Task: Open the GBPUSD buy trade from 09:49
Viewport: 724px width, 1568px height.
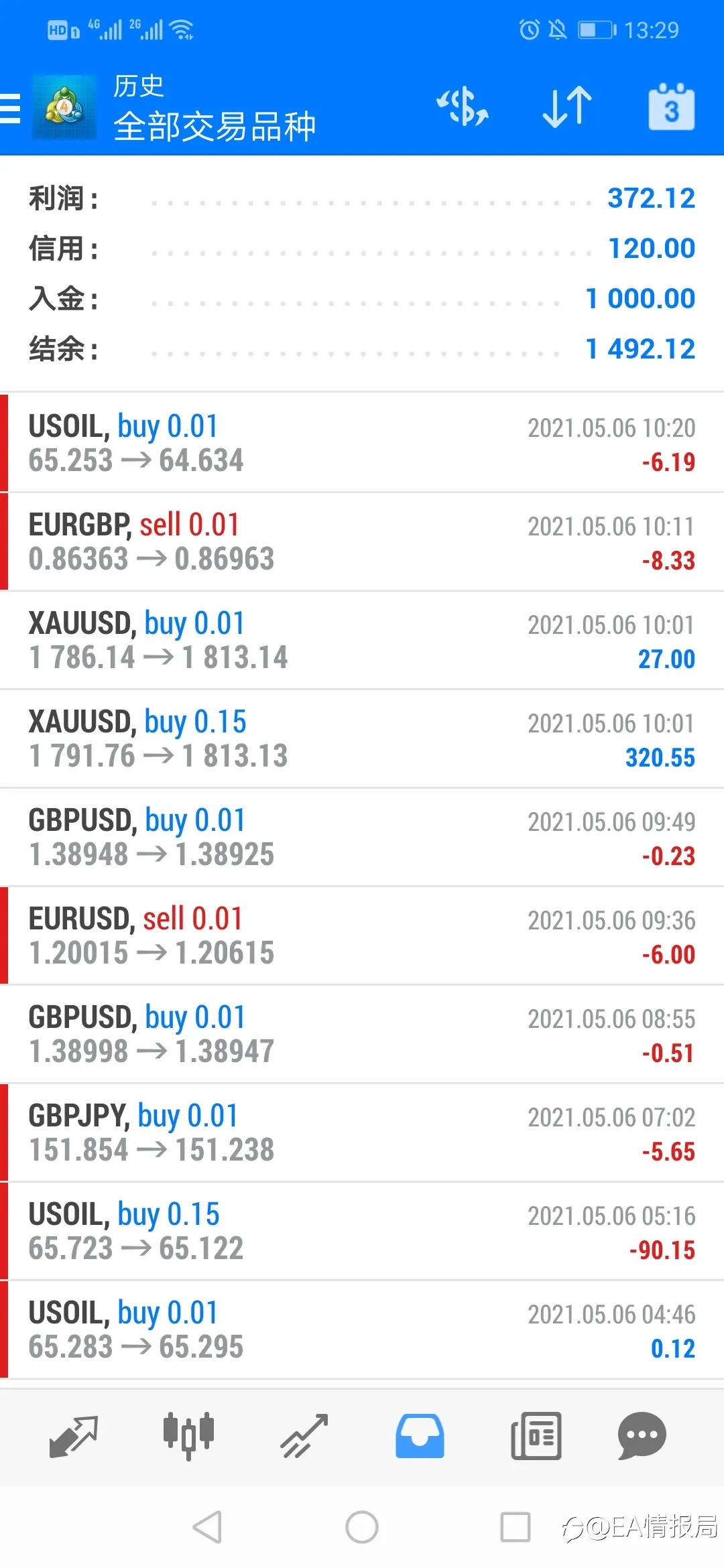Action: tap(362, 837)
